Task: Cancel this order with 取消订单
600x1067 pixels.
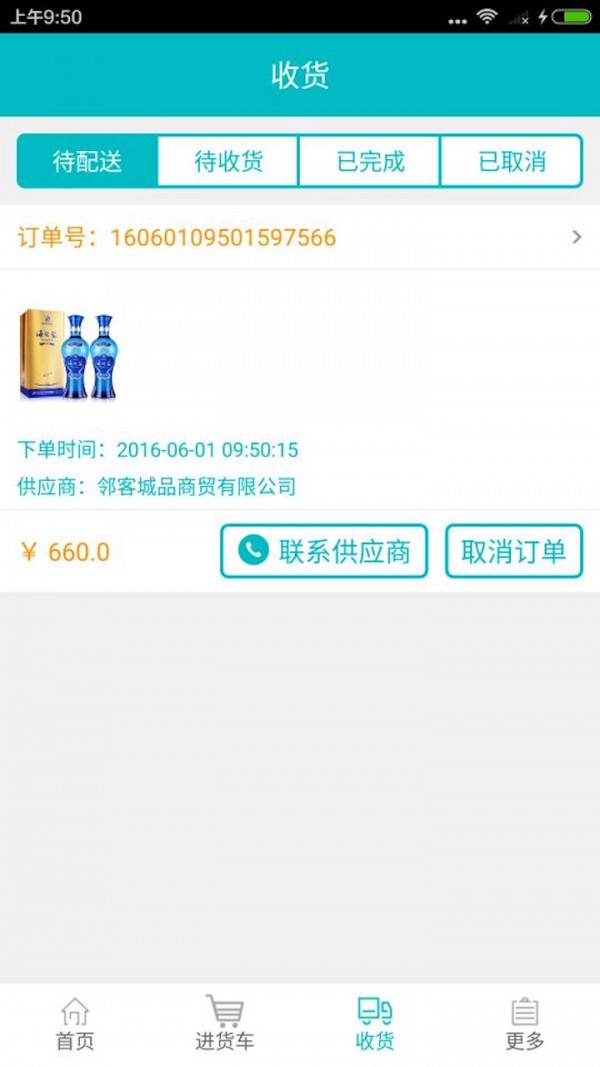Action: tap(513, 551)
